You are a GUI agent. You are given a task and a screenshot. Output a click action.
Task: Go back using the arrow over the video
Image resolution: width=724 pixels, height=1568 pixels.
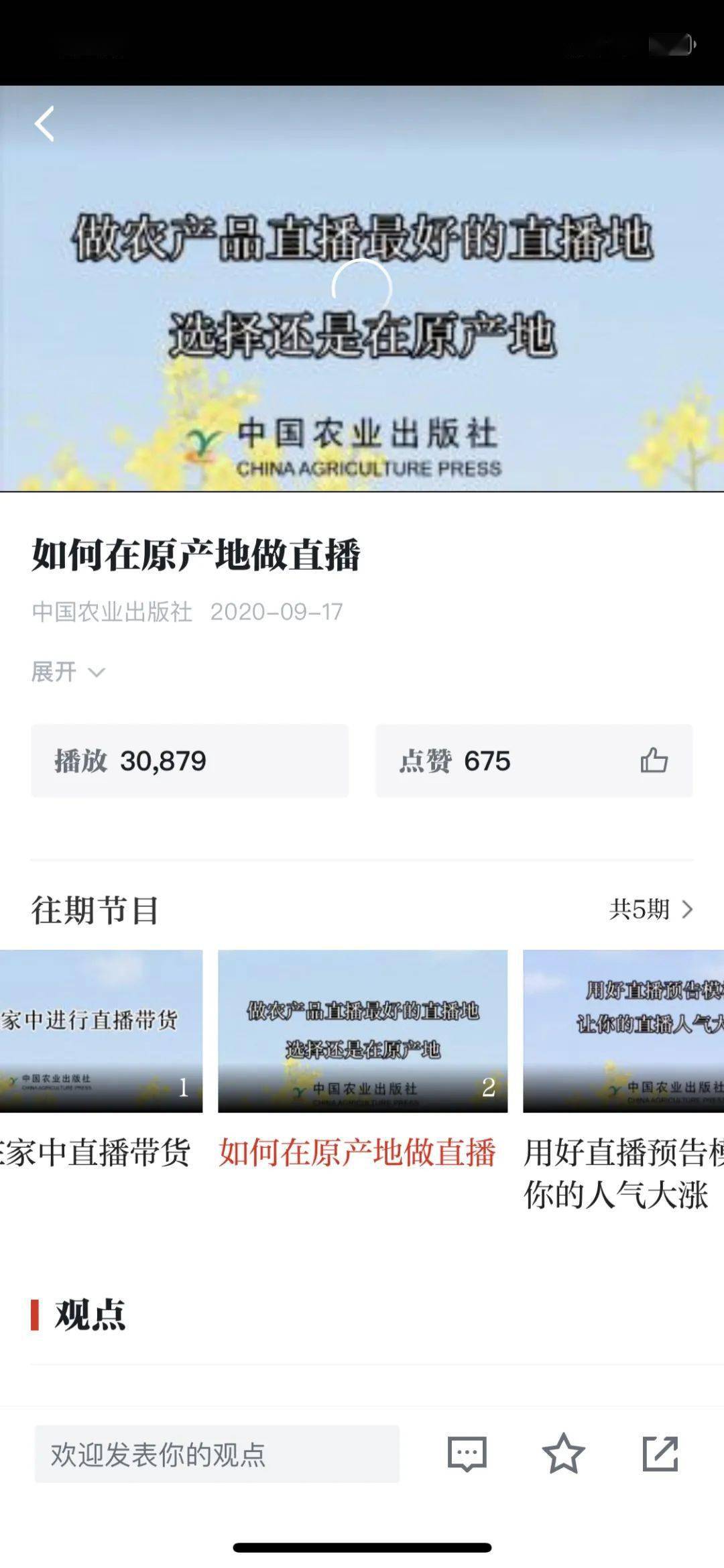pos(44,124)
